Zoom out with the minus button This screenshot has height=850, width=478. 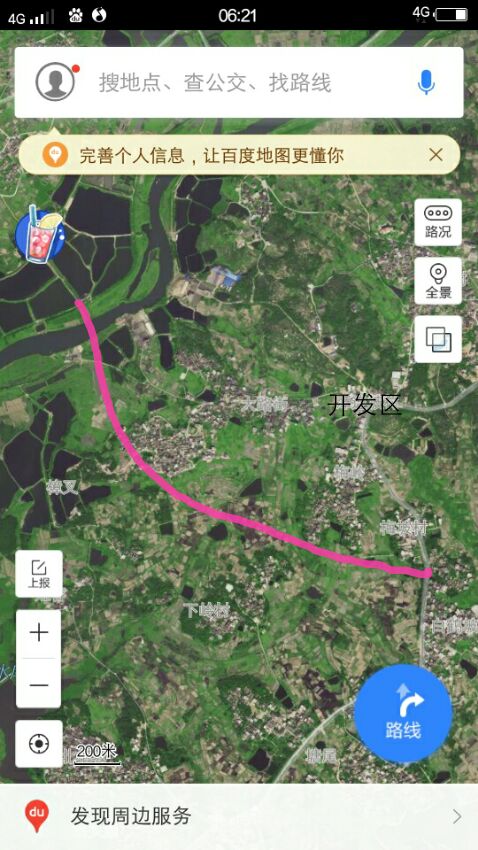coord(38,684)
